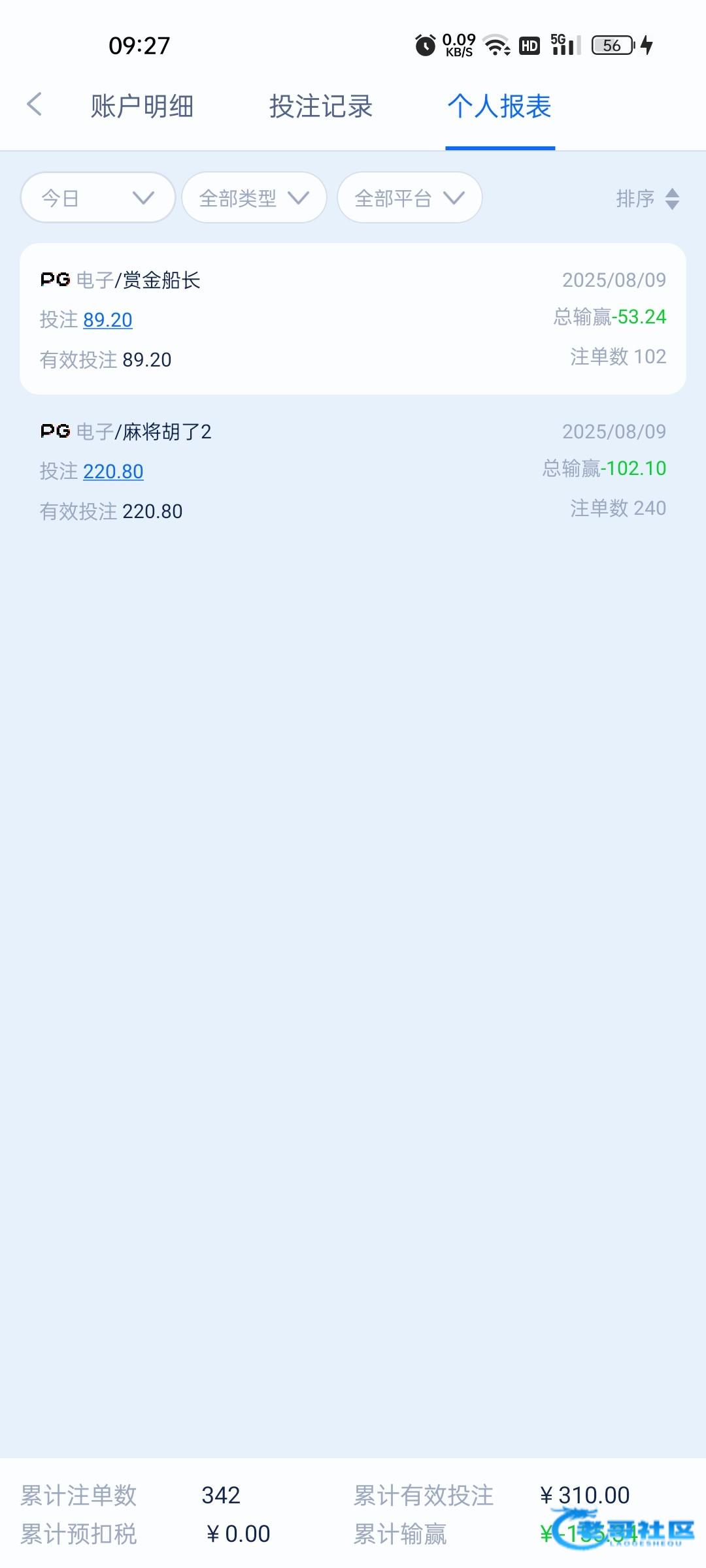Open the 麻将胡了2 report card
The image size is (706, 1568).
coord(353,470)
